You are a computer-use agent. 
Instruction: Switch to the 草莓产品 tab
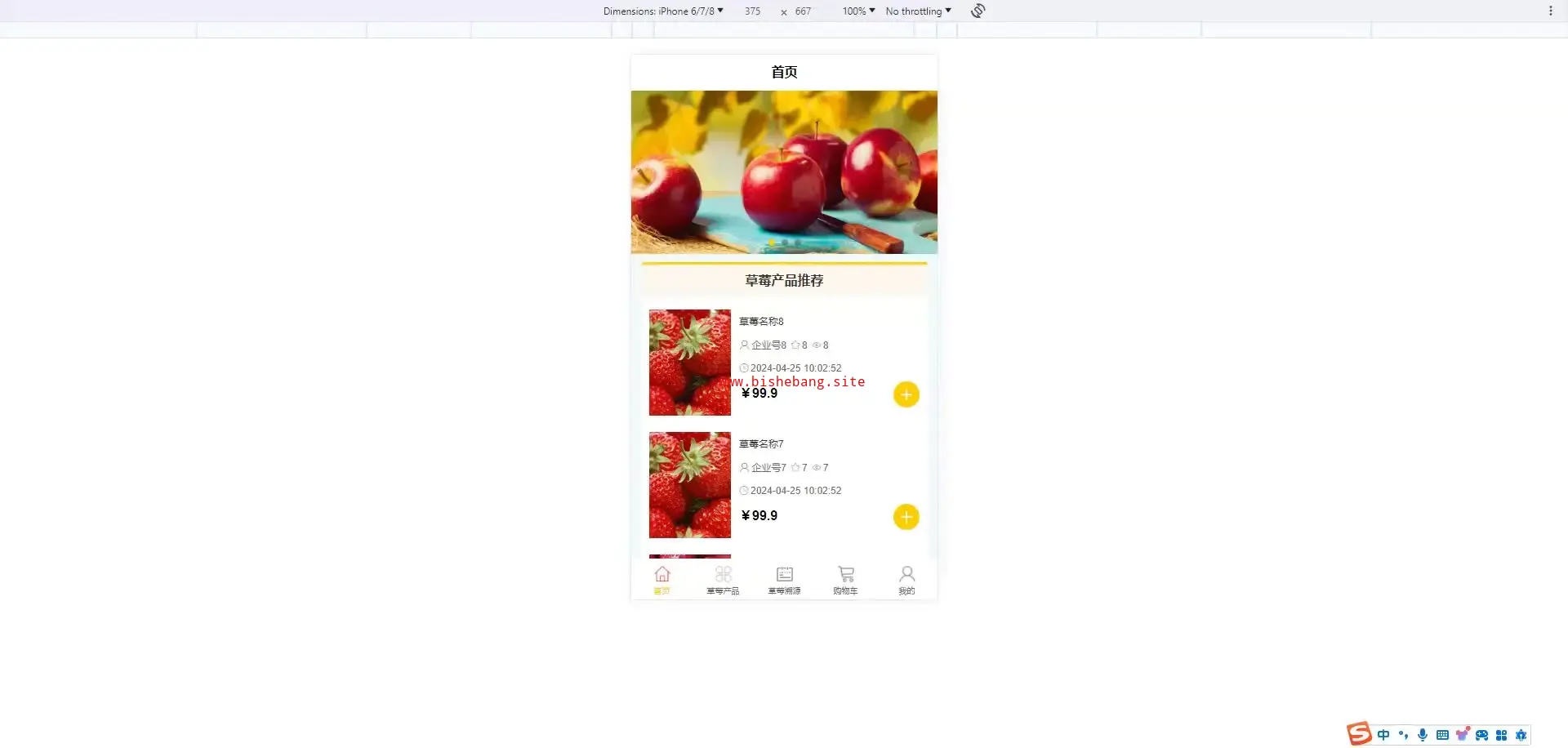coord(723,580)
